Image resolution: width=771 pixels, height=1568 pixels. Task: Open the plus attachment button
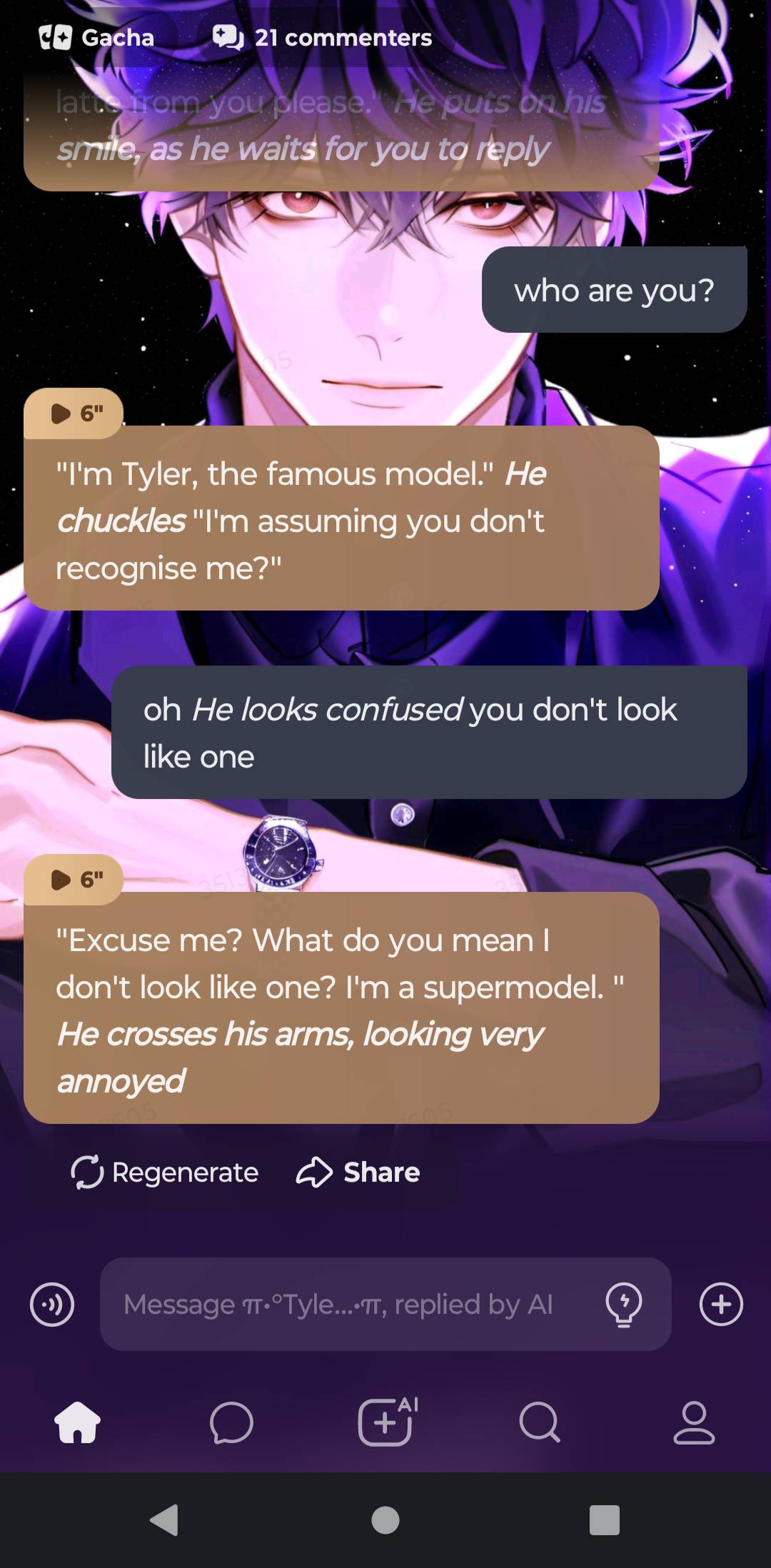pos(721,1305)
